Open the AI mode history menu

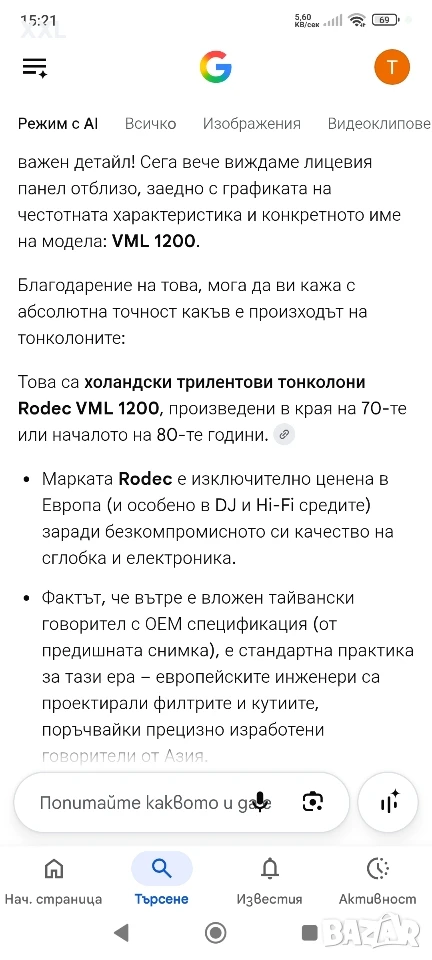click(x=35, y=67)
